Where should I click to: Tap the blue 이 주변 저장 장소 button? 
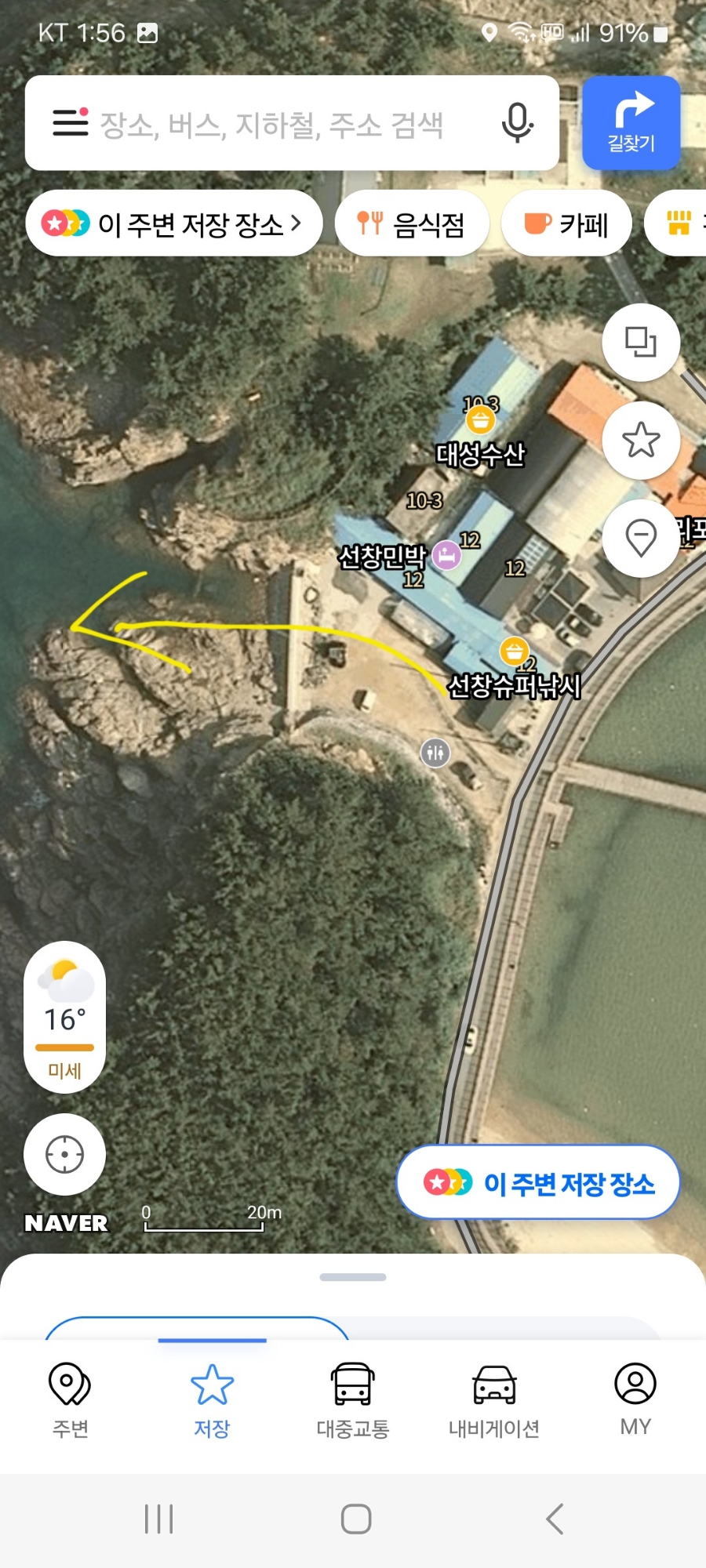pyautogui.click(x=538, y=1182)
